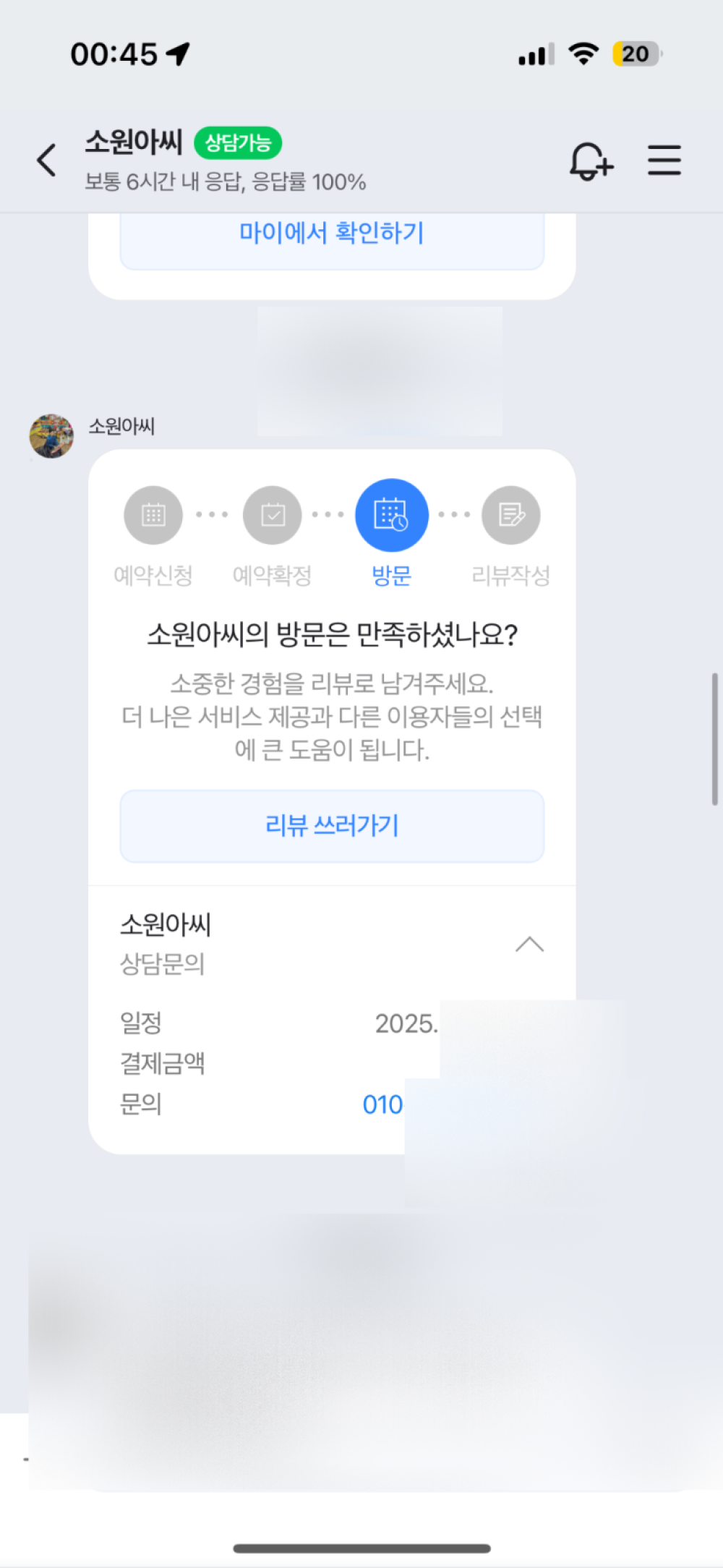Tap the 마이에서 확인하기 button
The width and height of the screenshot is (723, 1568).
[x=332, y=234]
